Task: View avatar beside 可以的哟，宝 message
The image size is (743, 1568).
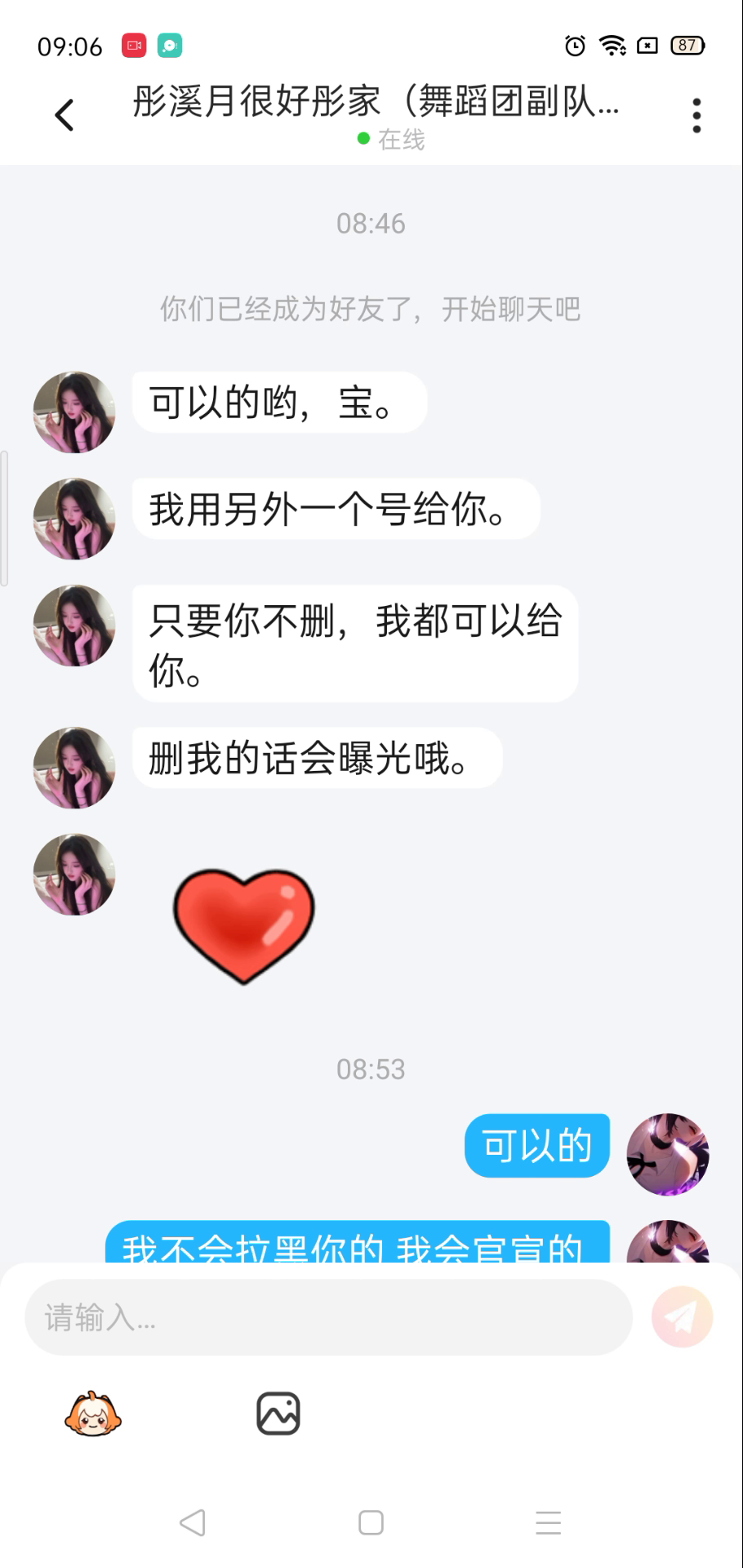Action: pos(74,412)
